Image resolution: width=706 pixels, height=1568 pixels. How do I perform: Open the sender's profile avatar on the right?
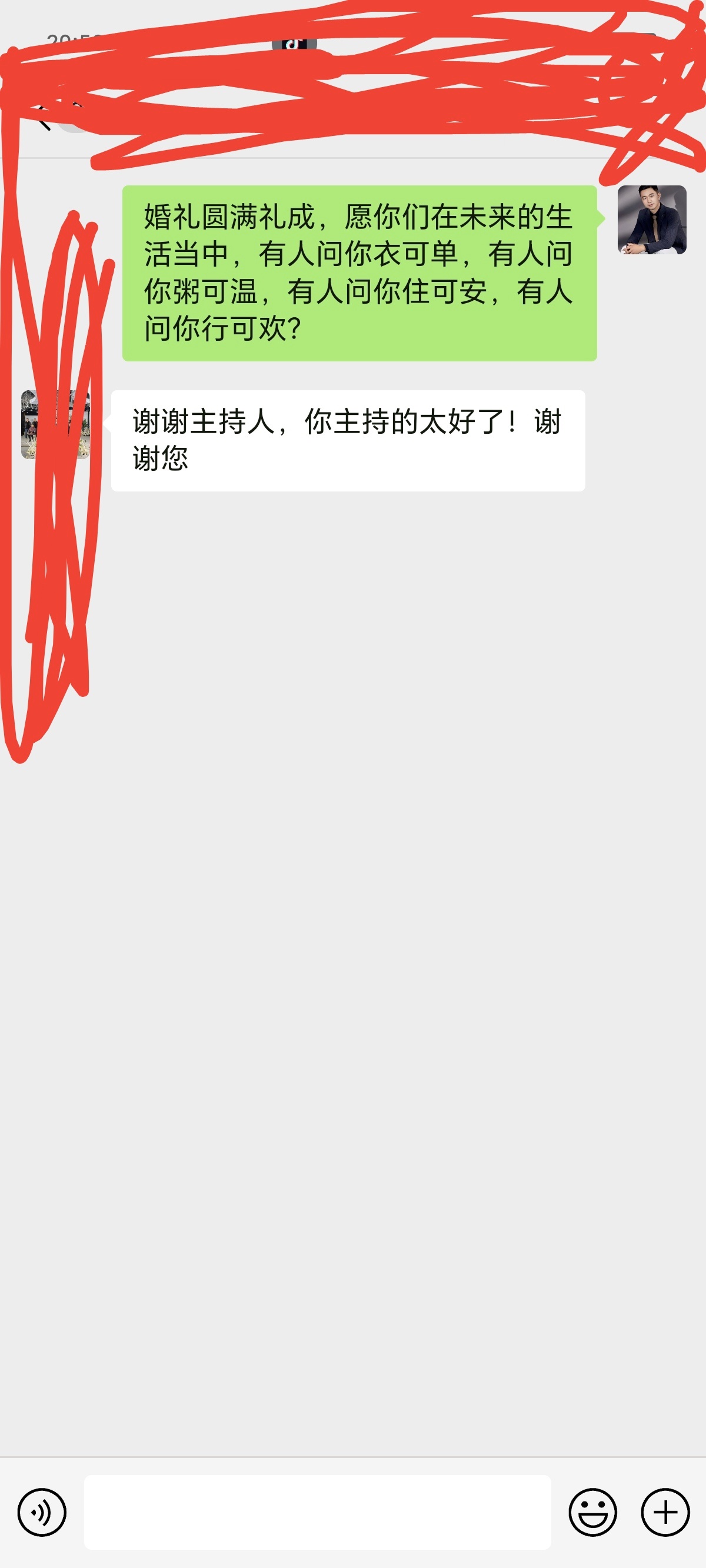coord(652,220)
